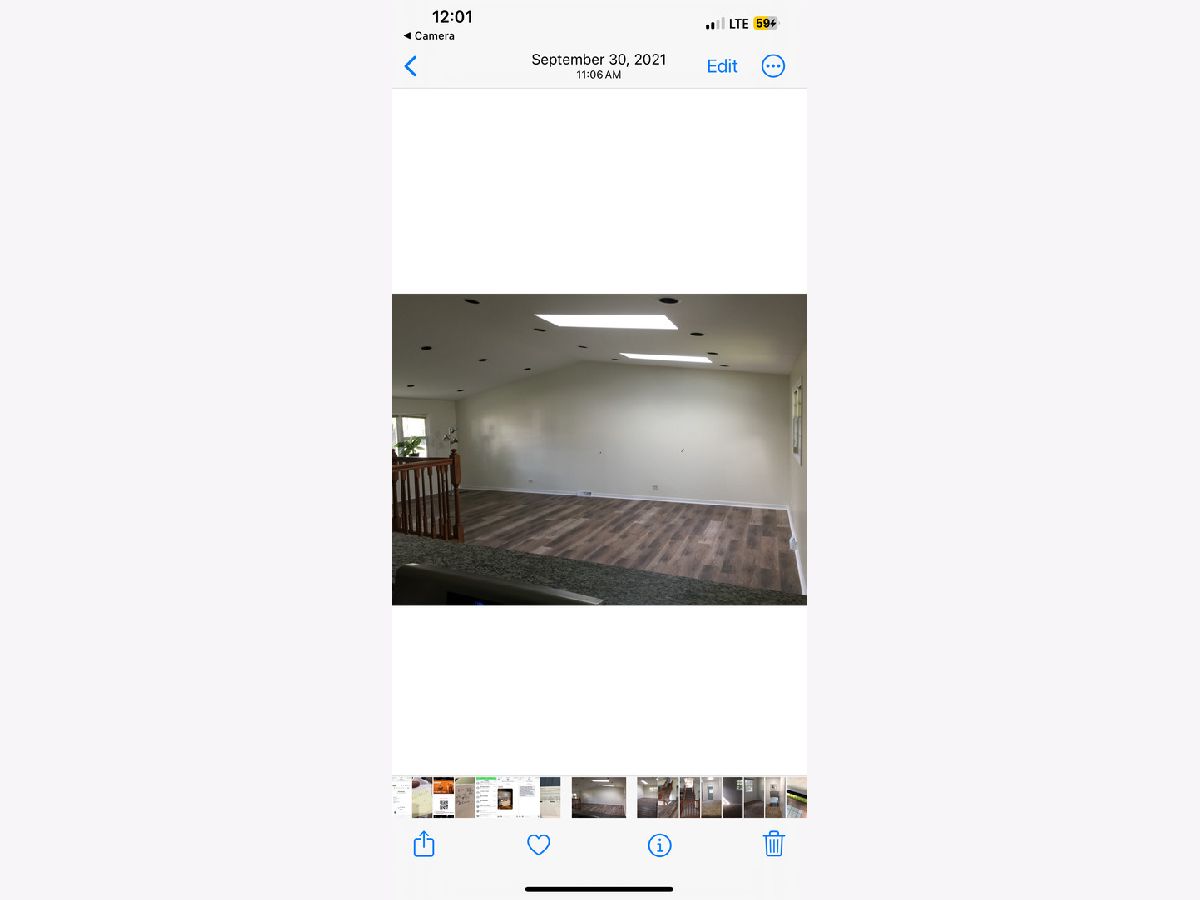Tap Edit to modify this photo
This screenshot has width=1200, height=900.
tap(721, 66)
